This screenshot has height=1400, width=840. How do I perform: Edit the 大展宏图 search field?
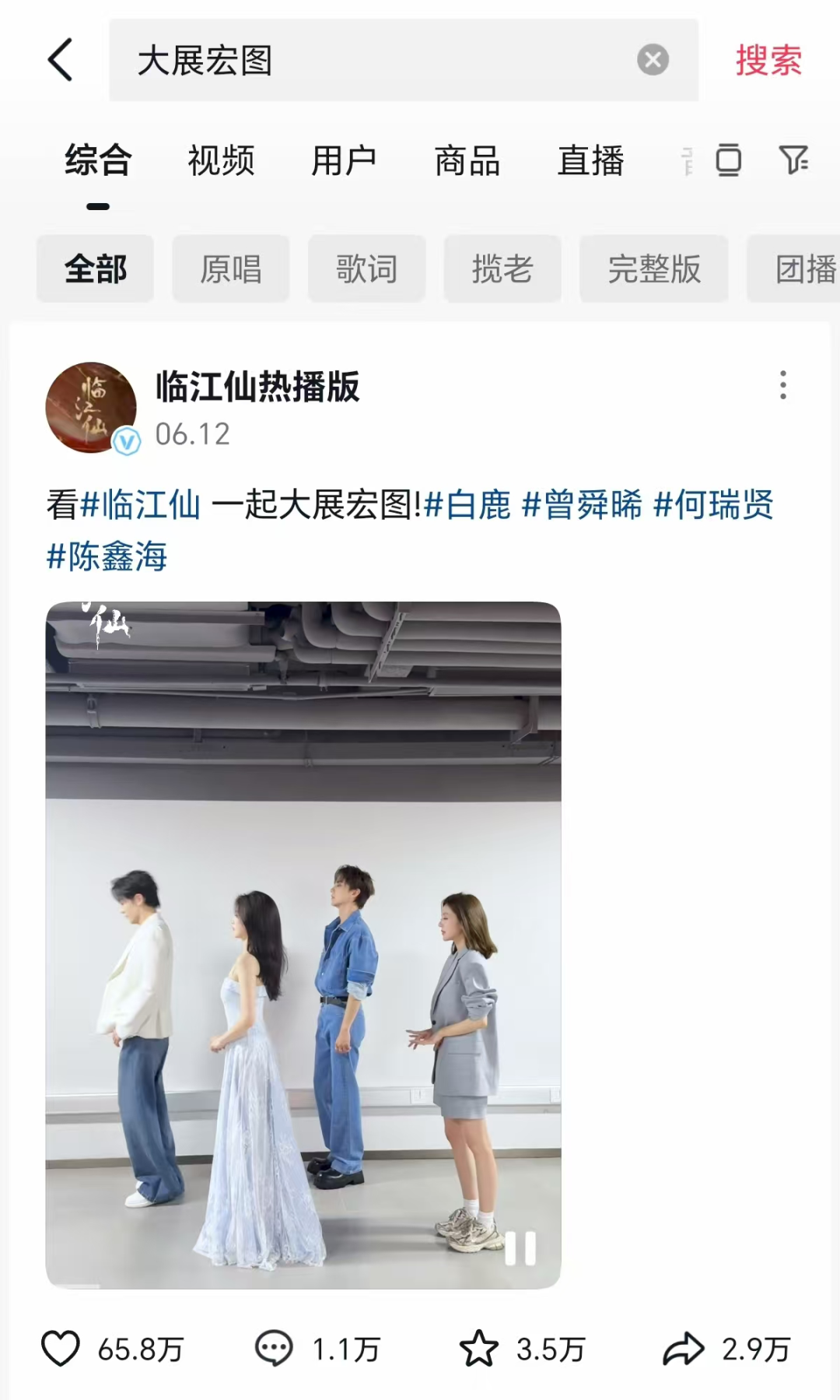coord(373,60)
